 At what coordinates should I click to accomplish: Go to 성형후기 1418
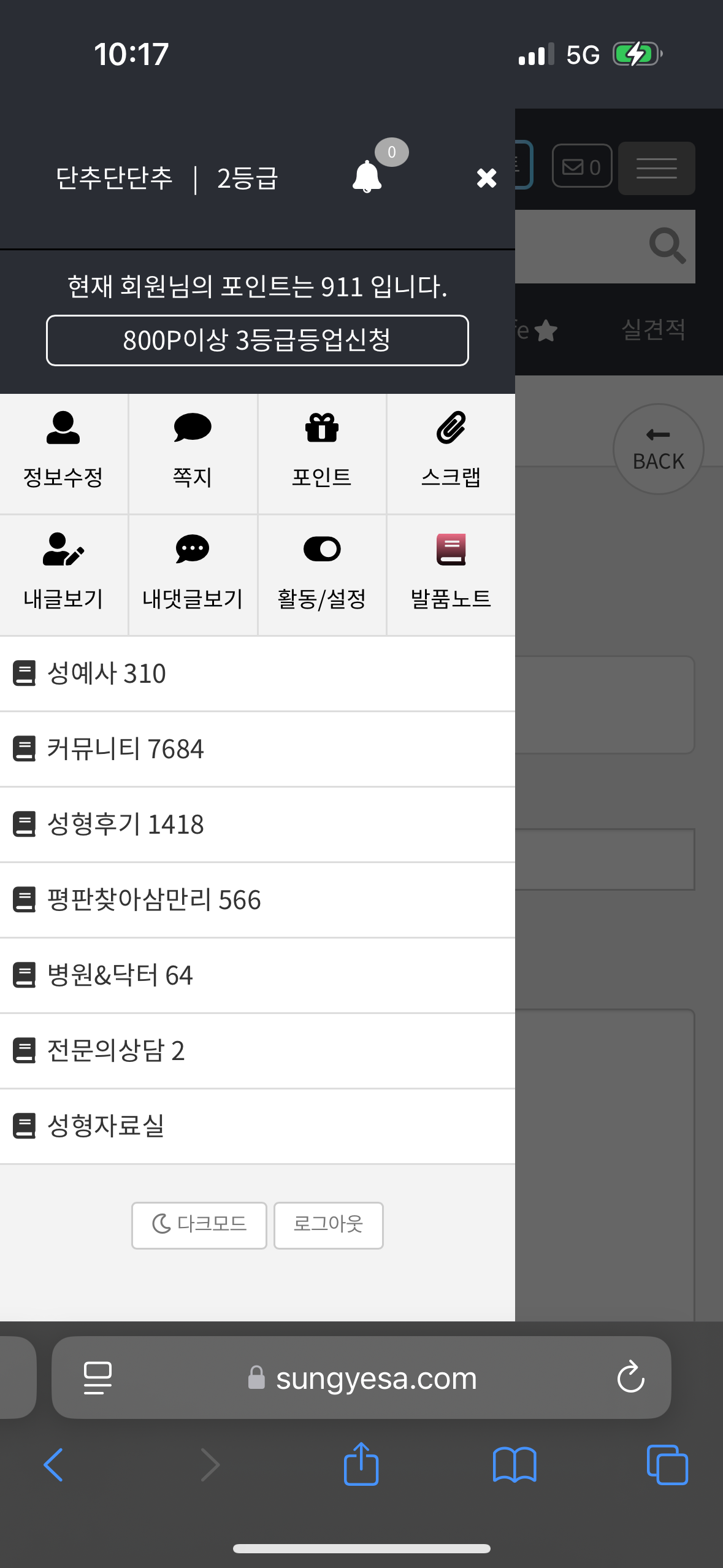[258, 824]
